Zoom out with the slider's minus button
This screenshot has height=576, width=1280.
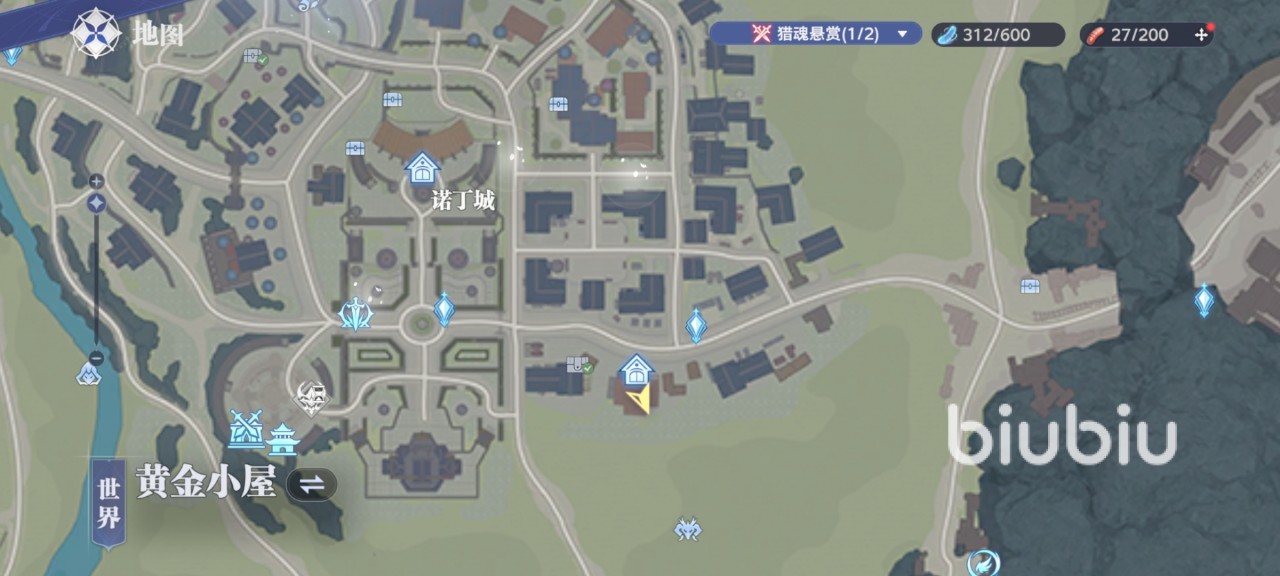coord(96,357)
